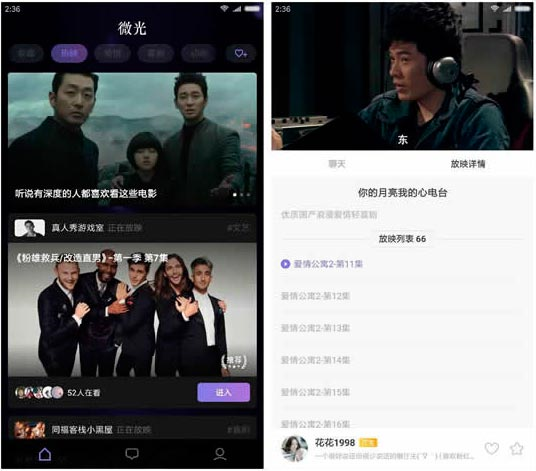This screenshot has width=536, height=471.
Task: Like the room with the heart icon
Action: point(492,448)
